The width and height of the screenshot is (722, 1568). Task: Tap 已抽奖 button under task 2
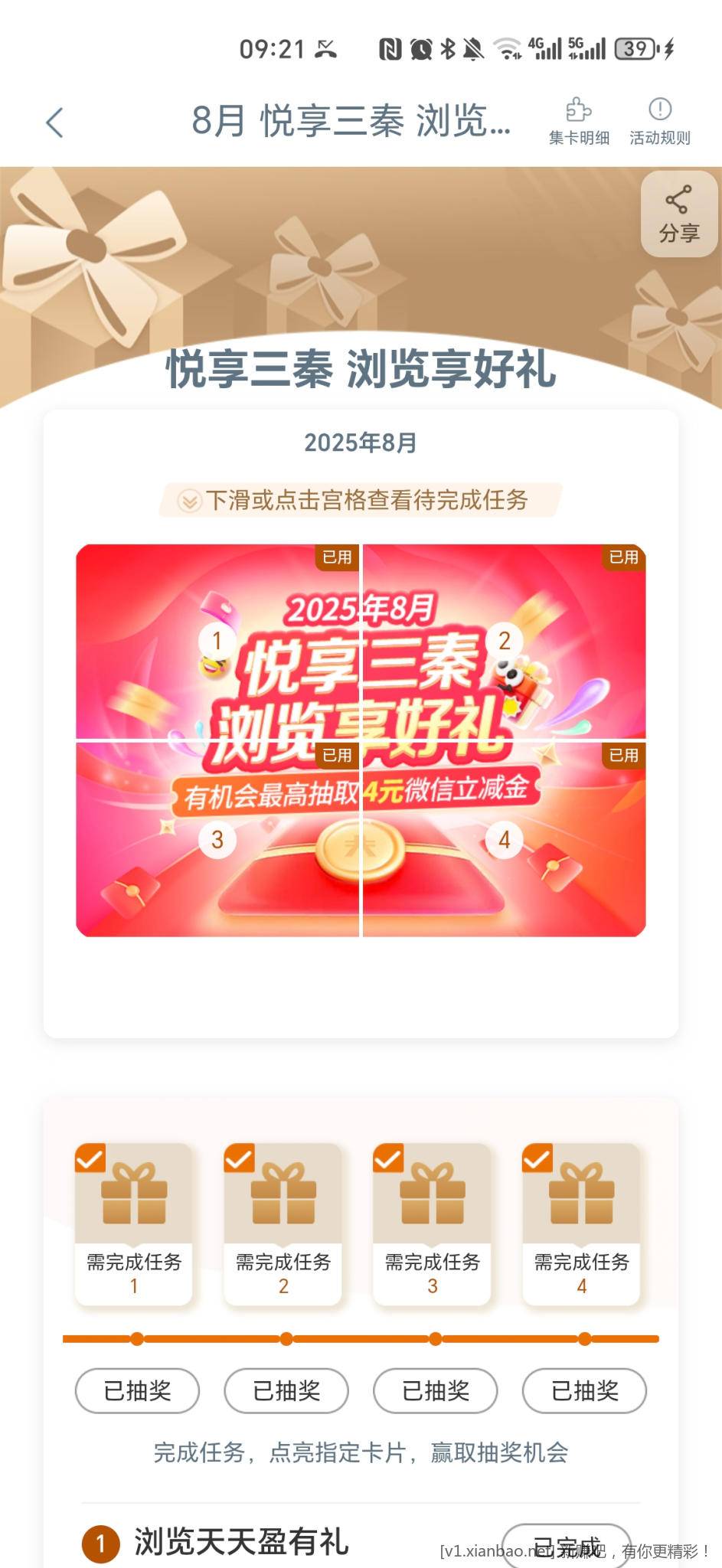click(286, 1390)
